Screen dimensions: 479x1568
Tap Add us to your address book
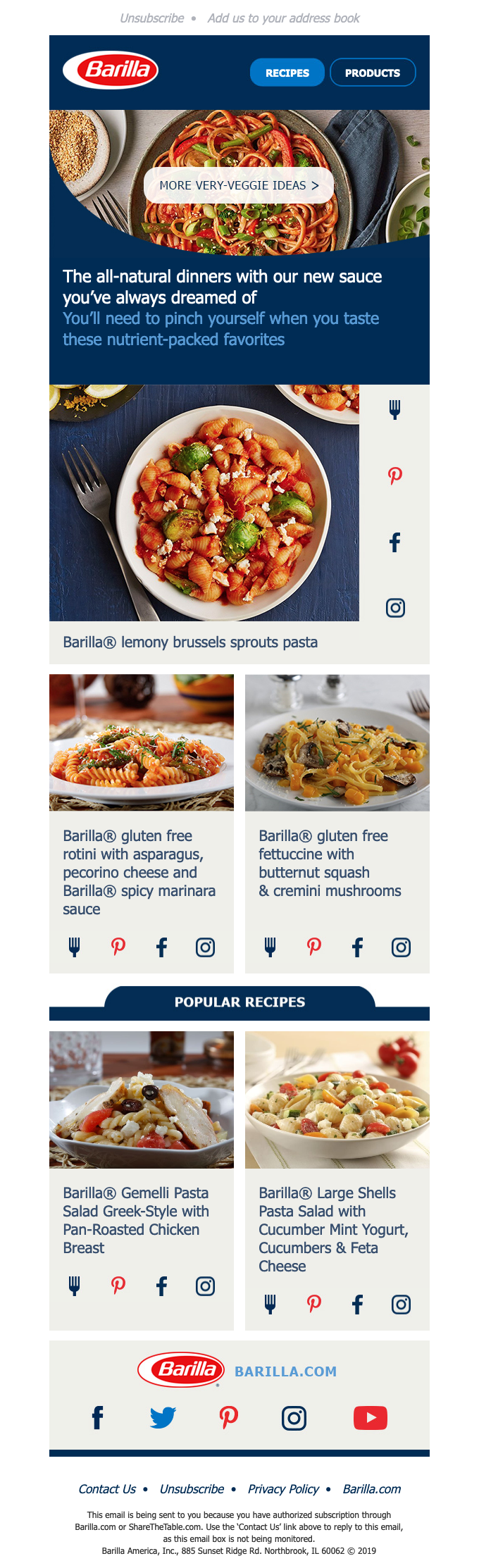pyautogui.click(x=283, y=18)
